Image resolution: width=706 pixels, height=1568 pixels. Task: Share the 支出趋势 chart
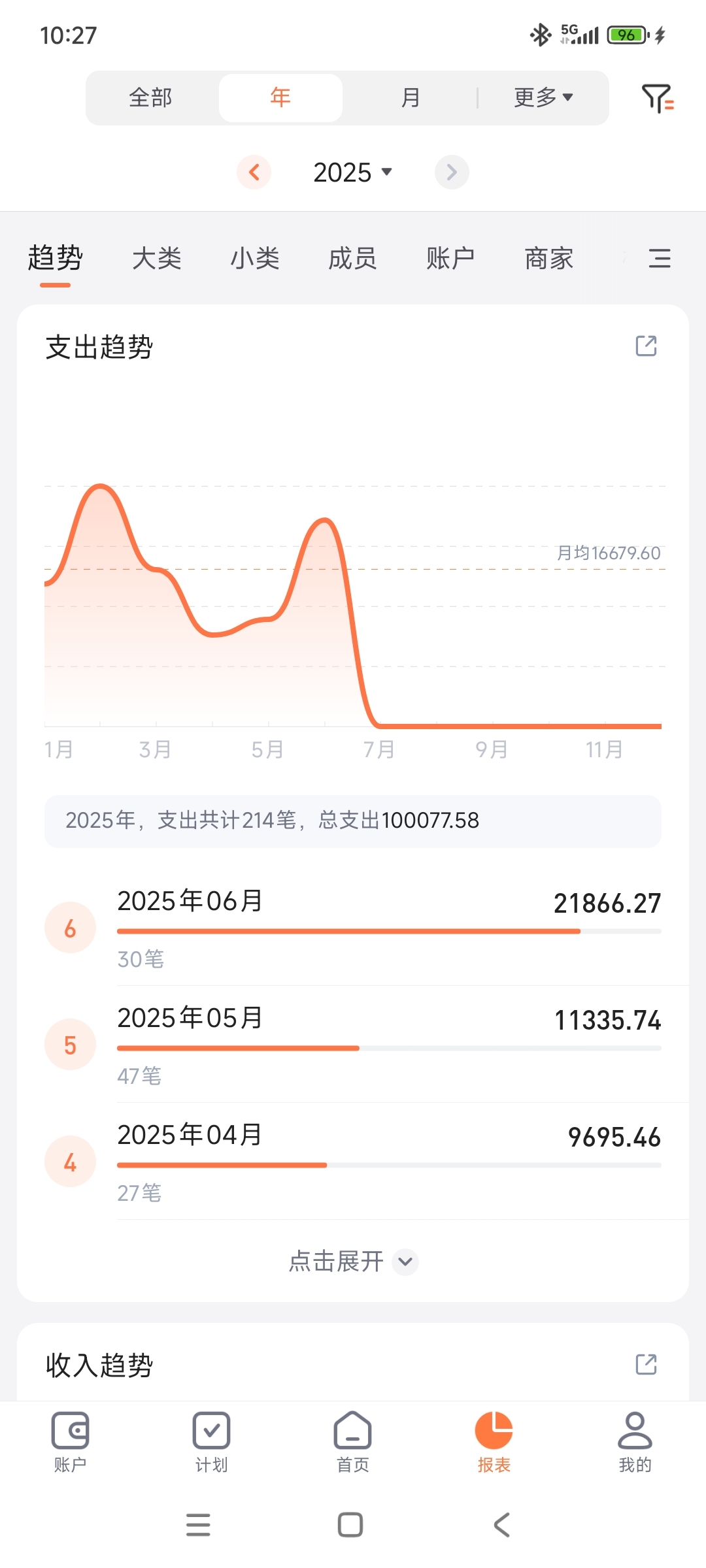click(x=646, y=346)
